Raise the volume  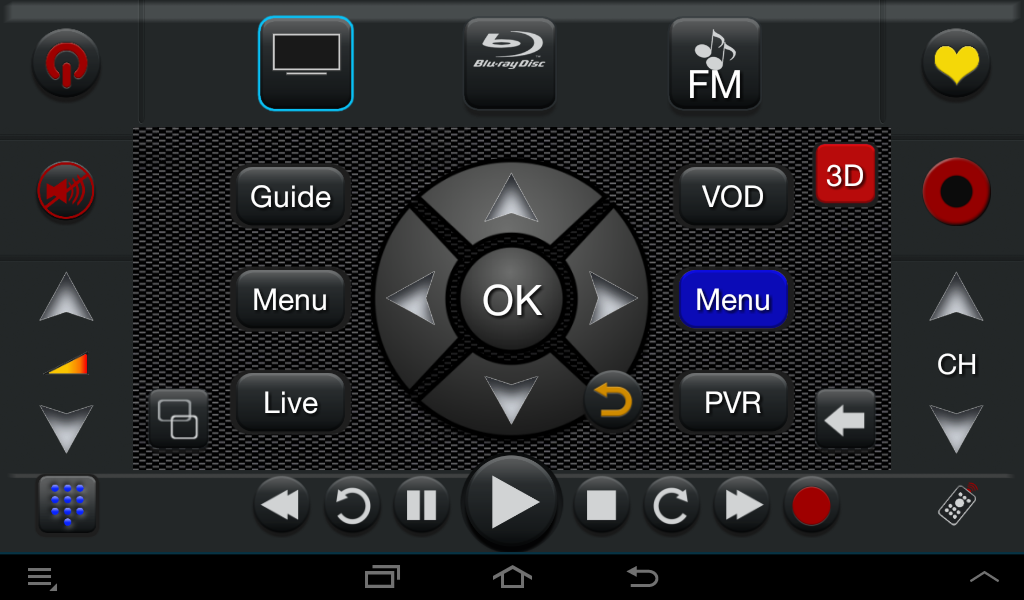pos(66,298)
